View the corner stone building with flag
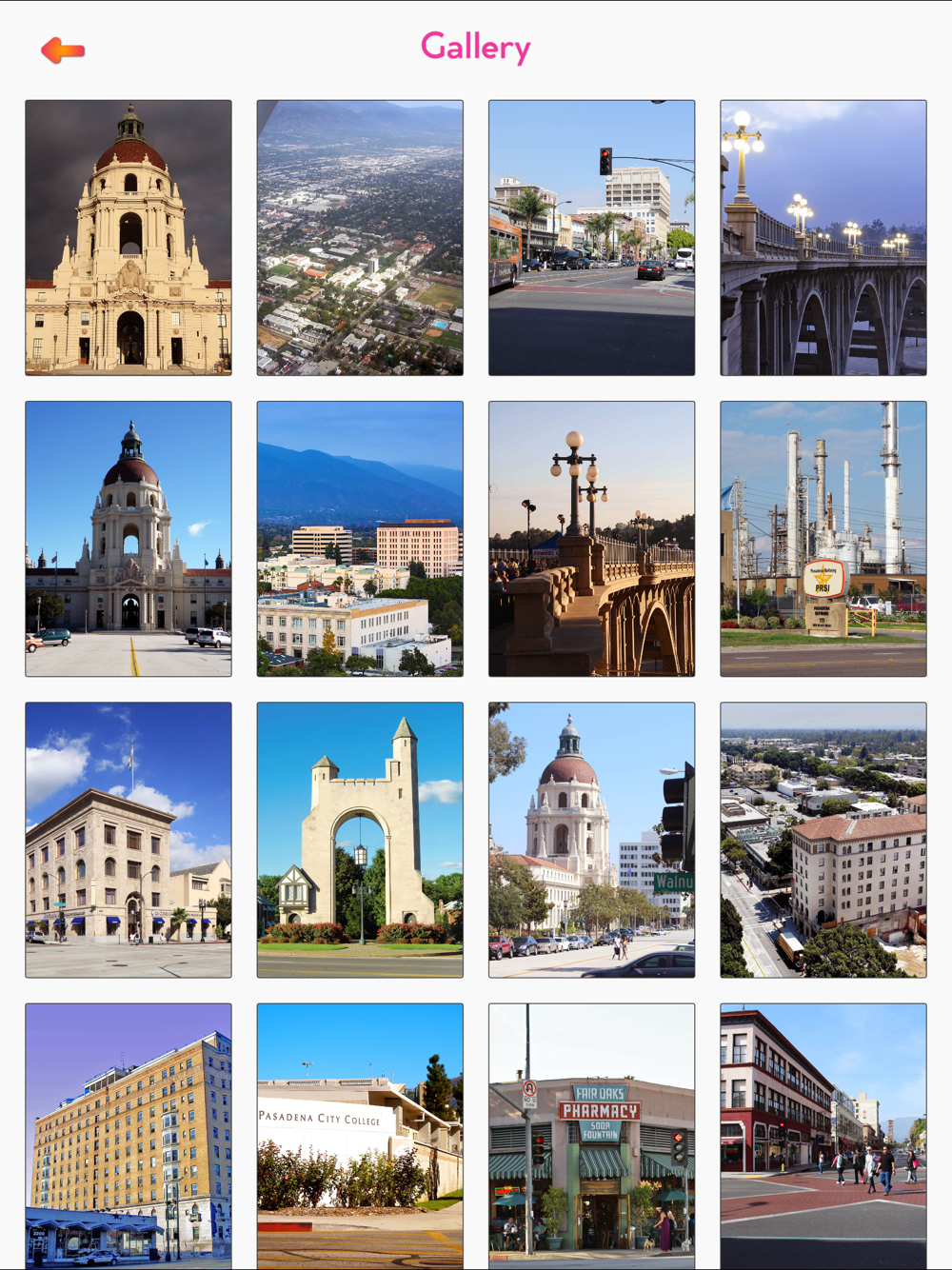This screenshot has width=952, height=1270. pyautogui.click(x=129, y=840)
